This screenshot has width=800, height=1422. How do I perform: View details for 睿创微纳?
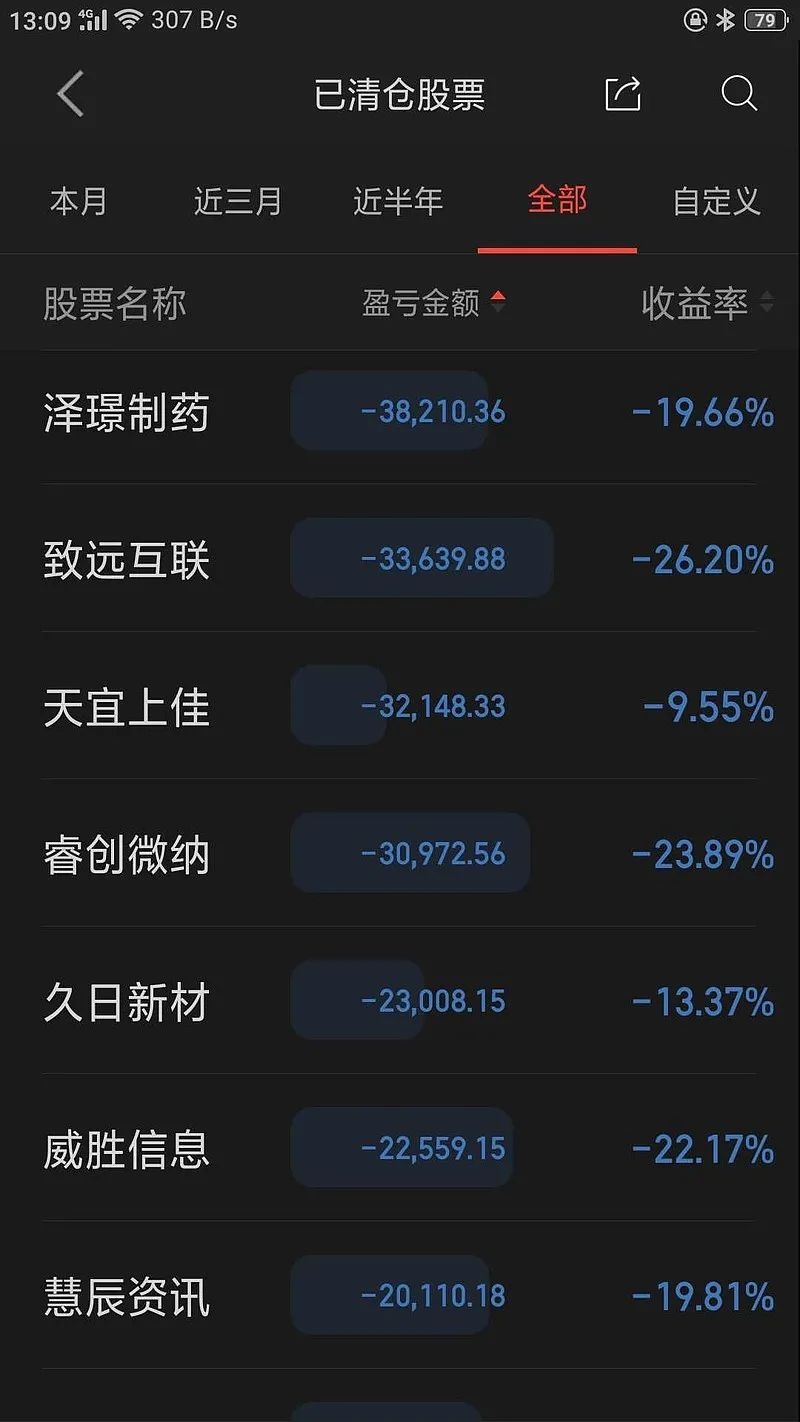click(x=400, y=854)
